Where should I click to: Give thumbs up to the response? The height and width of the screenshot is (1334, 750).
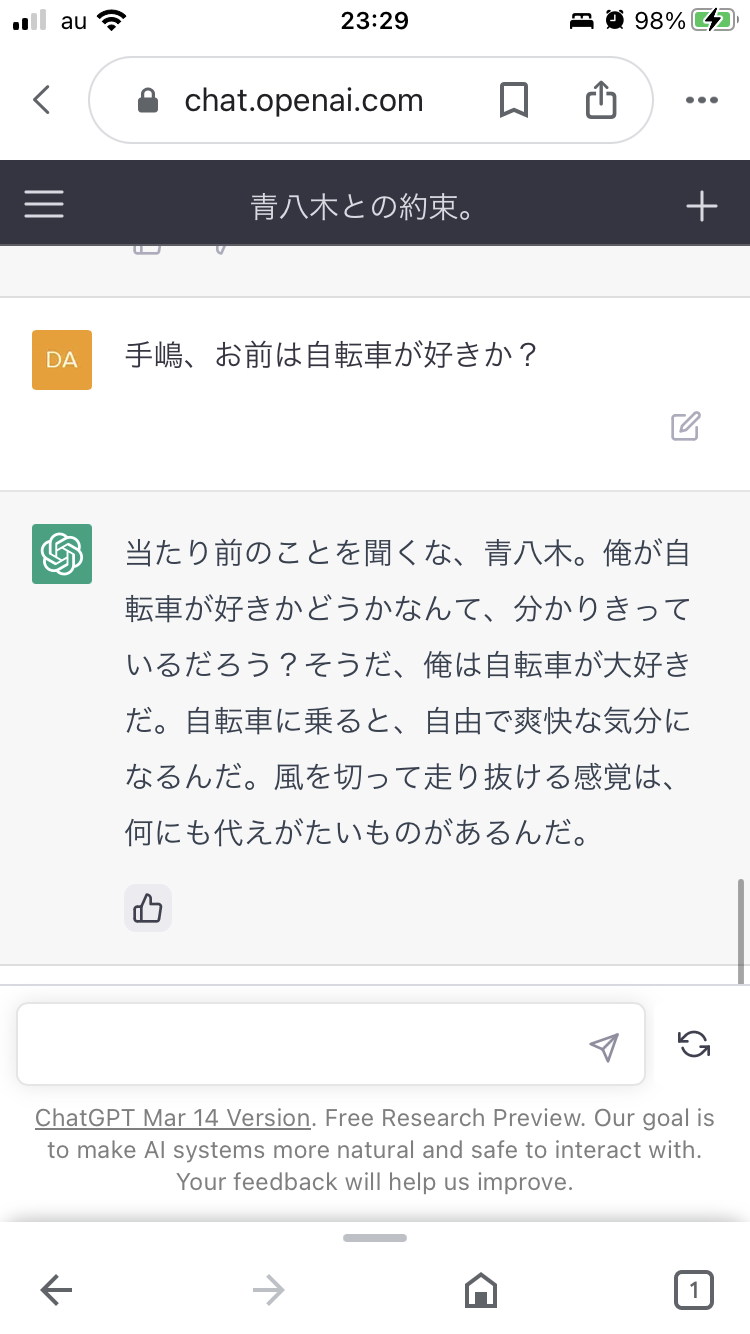[148, 909]
